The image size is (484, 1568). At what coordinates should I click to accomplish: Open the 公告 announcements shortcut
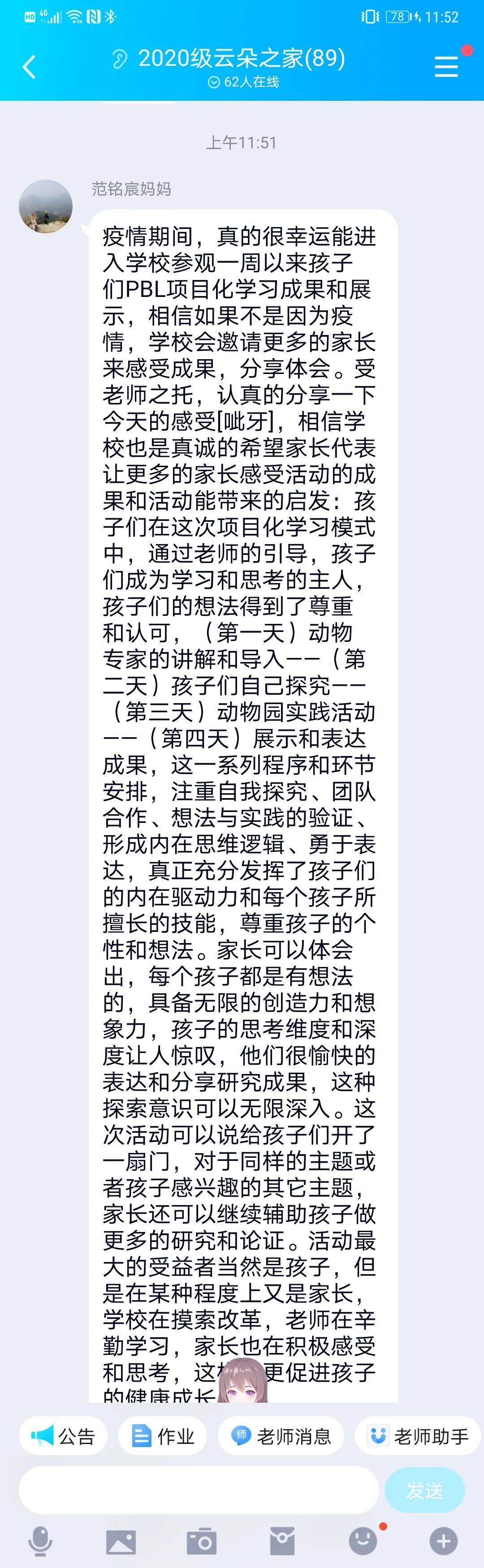[63, 1436]
